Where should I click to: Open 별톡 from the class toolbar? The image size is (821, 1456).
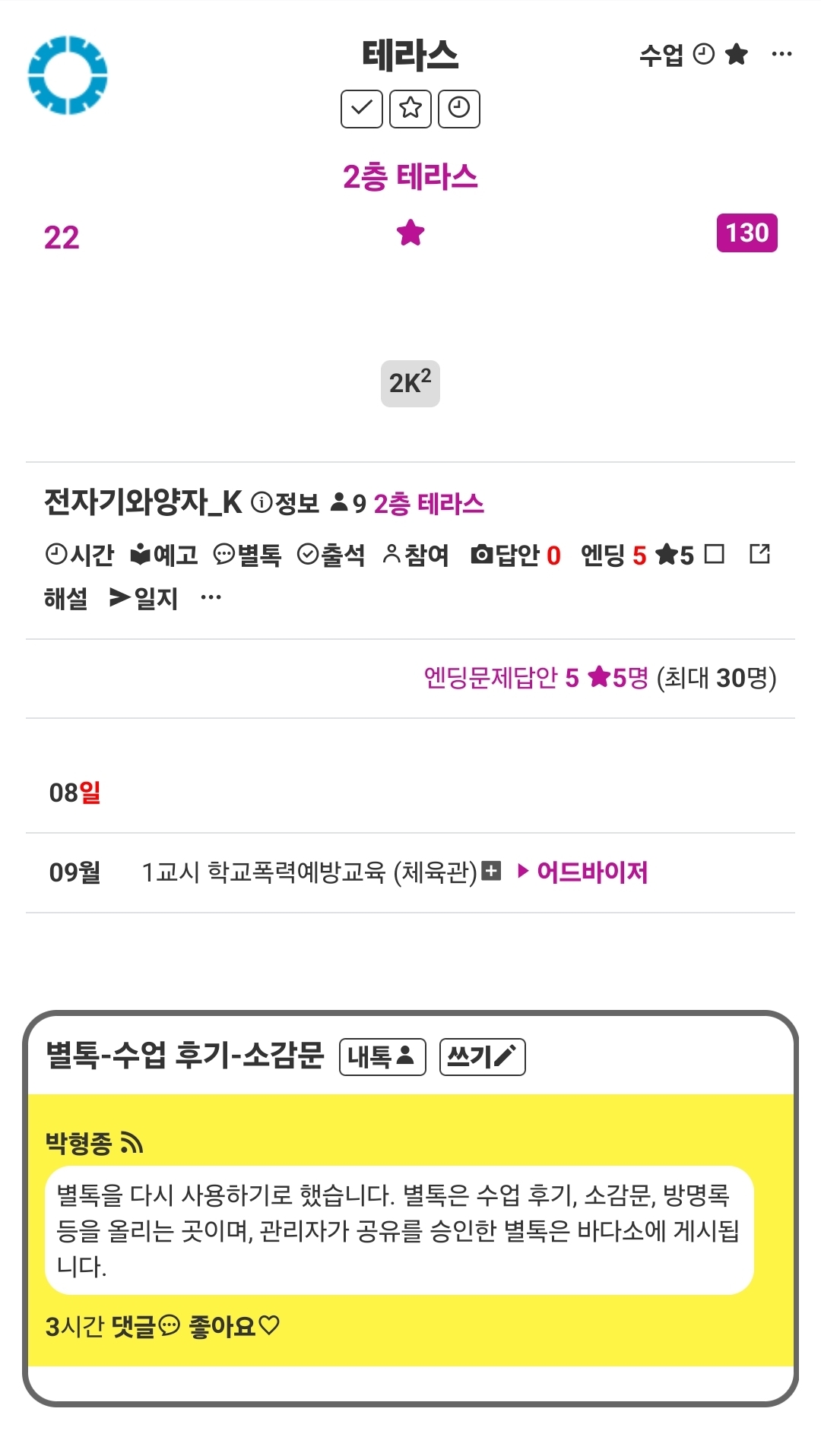pyautogui.click(x=248, y=555)
